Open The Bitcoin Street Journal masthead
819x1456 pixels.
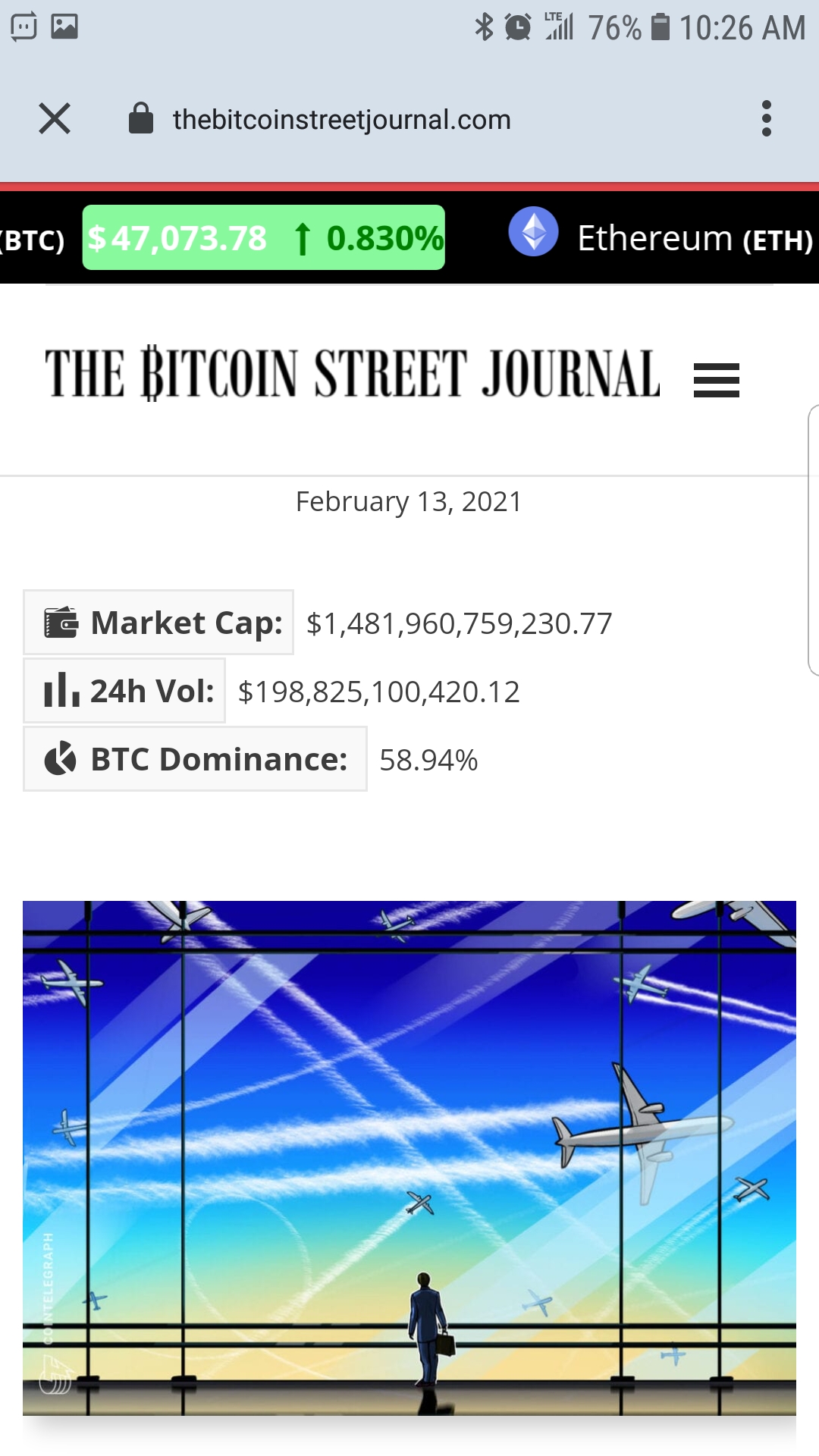pyautogui.click(x=351, y=374)
